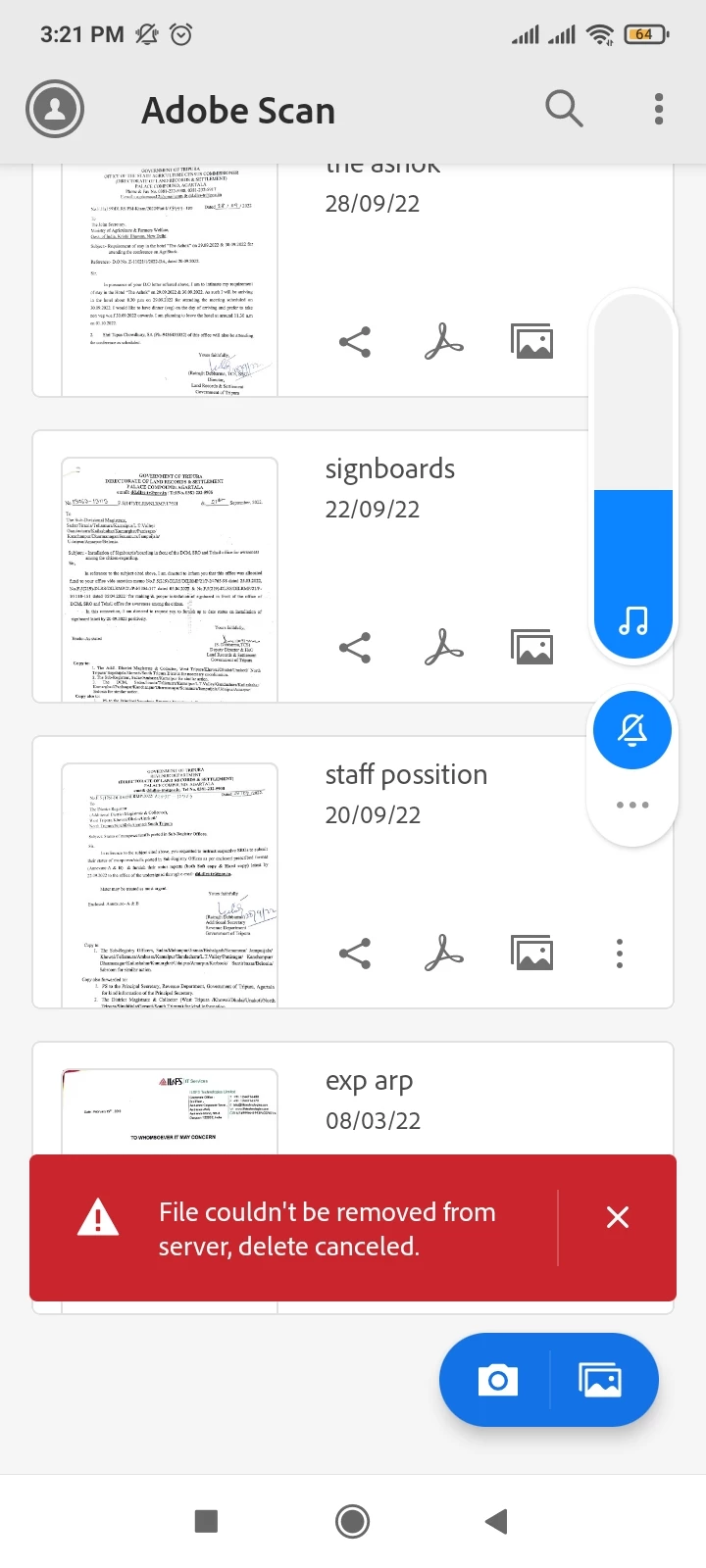
Task: Import a photo from gallery to scan
Action: tap(600, 1381)
